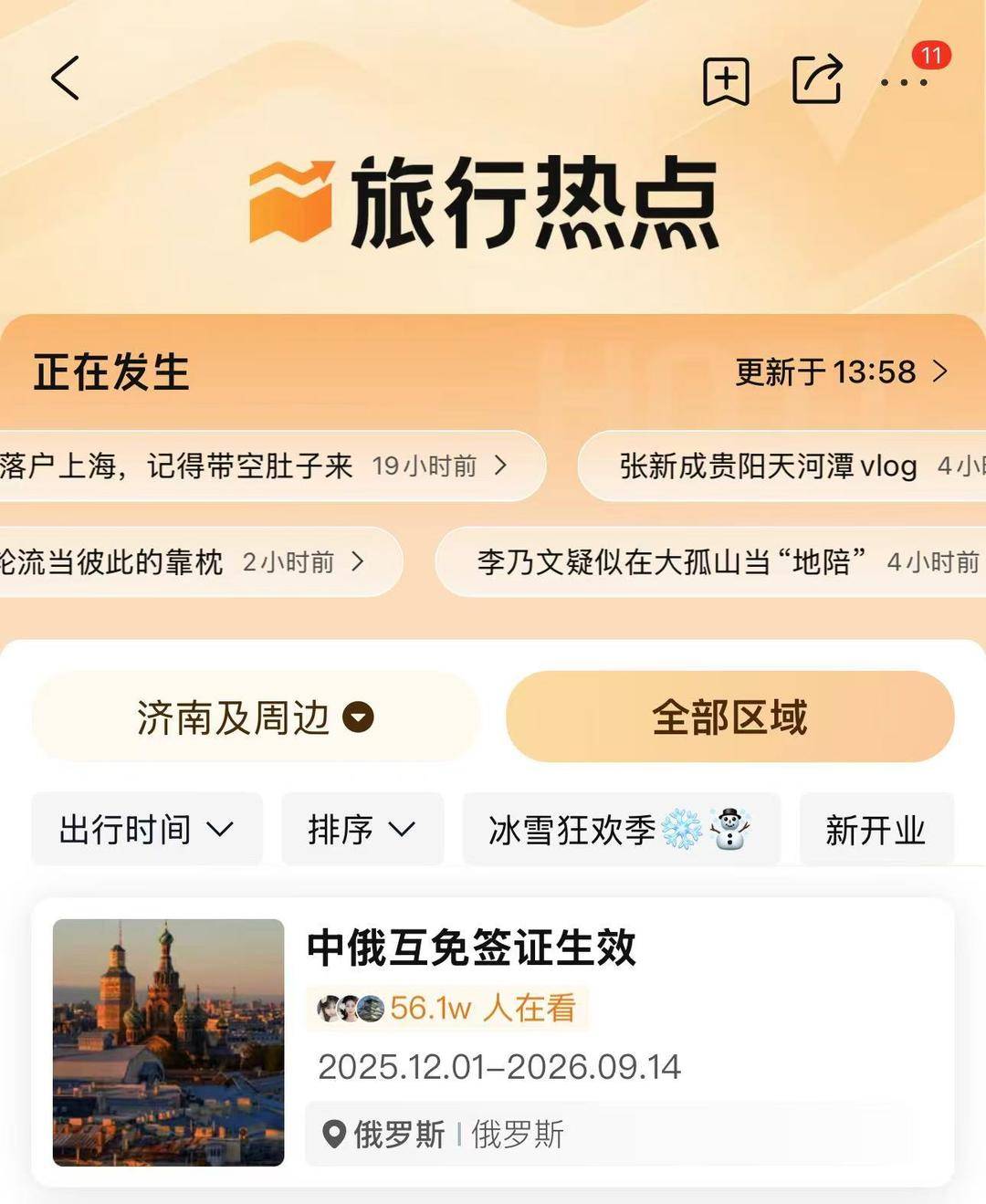Viewport: 986px width, 1204px height.
Task: Expand the 排序 sort dropdown
Action: click(x=362, y=830)
